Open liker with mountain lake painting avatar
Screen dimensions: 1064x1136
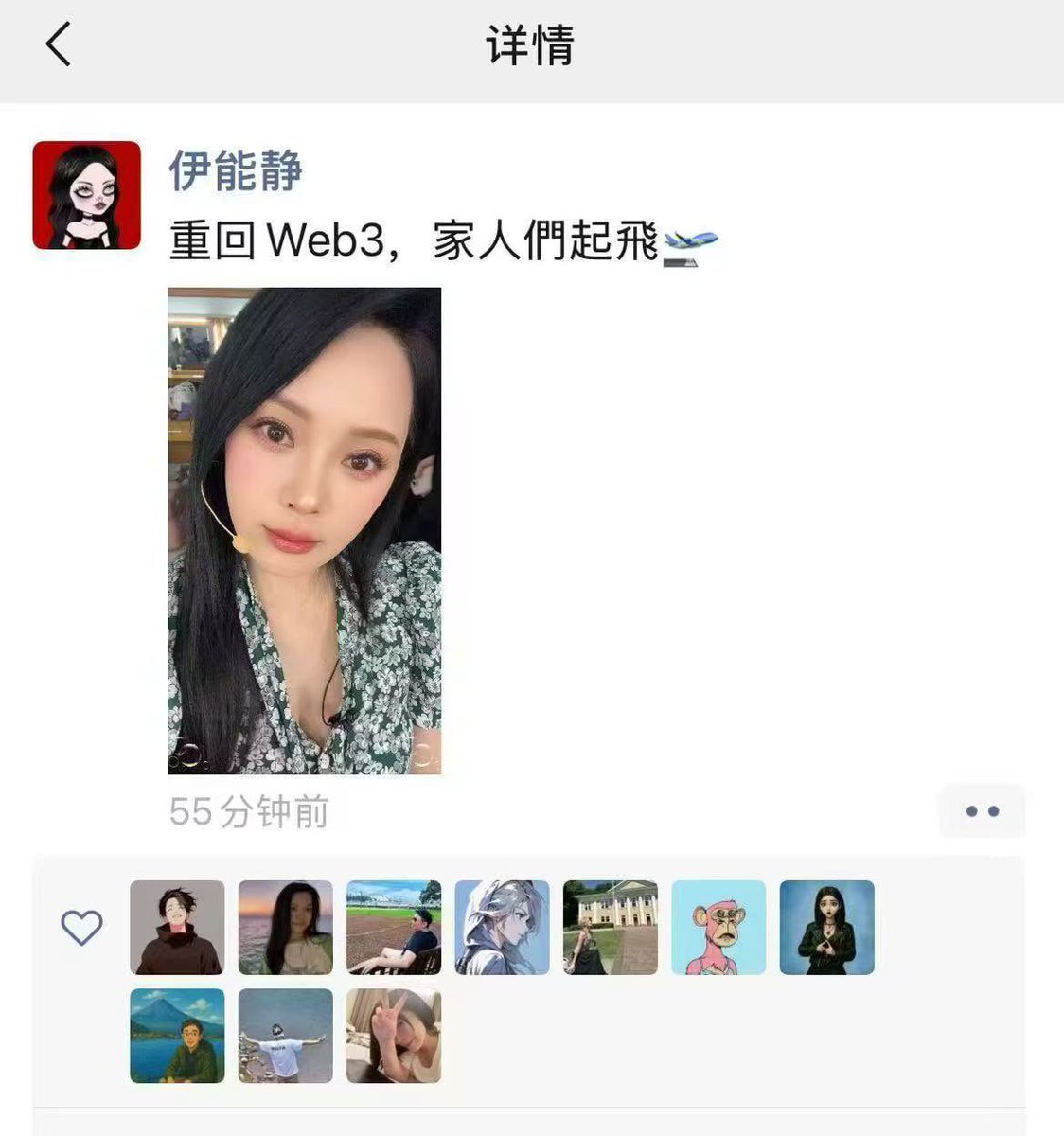point(177,1036)
